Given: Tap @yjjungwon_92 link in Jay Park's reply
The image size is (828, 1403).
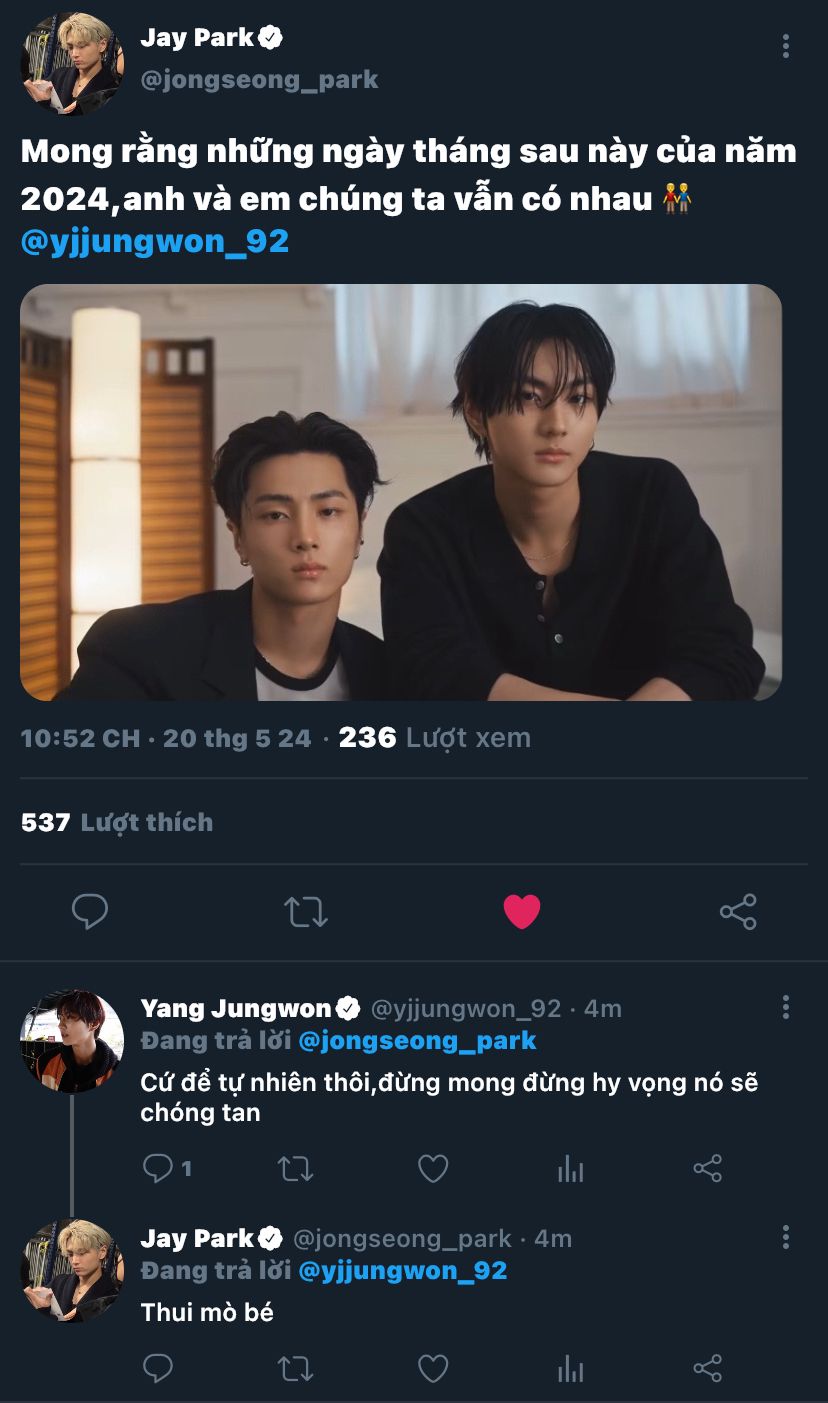Looking at the screenshot, I should click(x=403, y=1270).
